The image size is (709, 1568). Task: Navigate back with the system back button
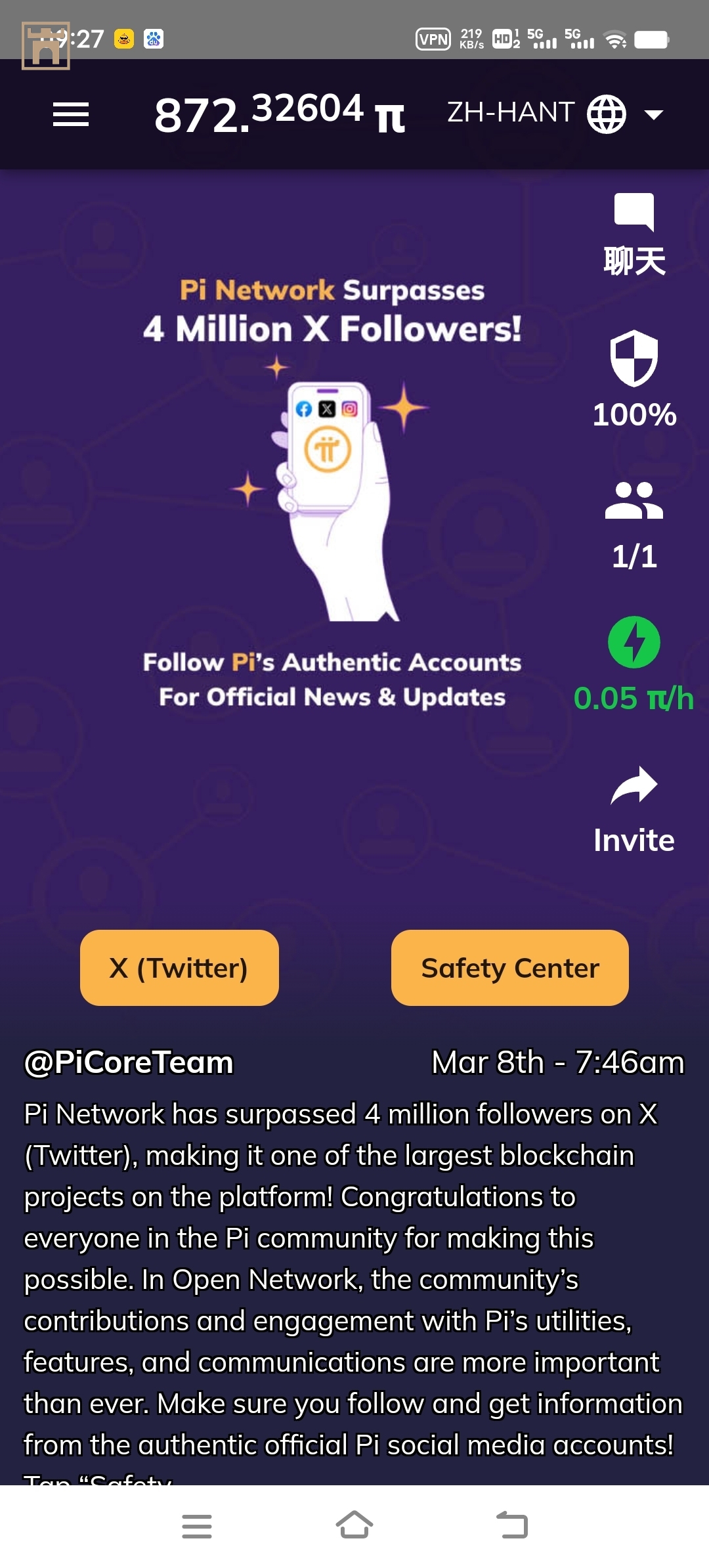pos(512,1525)
